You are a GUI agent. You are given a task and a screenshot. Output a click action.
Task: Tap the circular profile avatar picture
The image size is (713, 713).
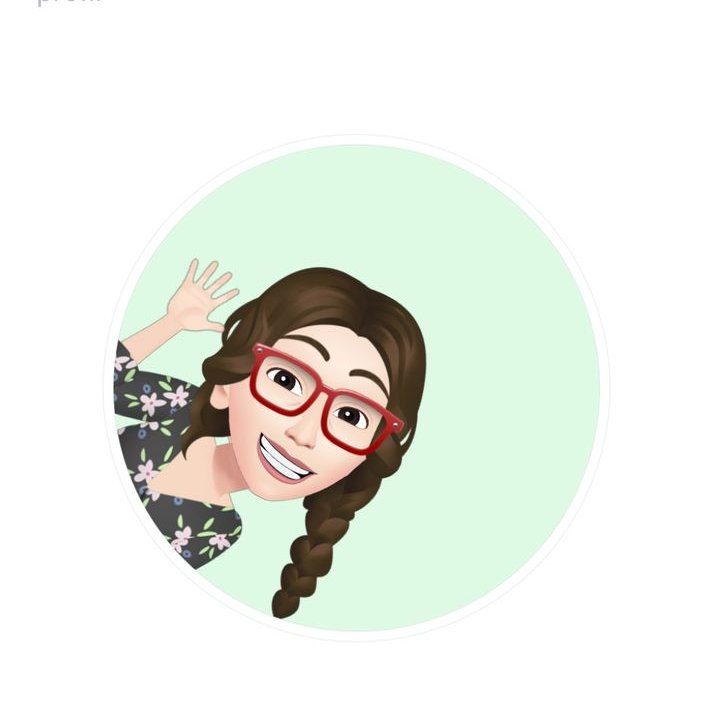(x=357, y=387)
